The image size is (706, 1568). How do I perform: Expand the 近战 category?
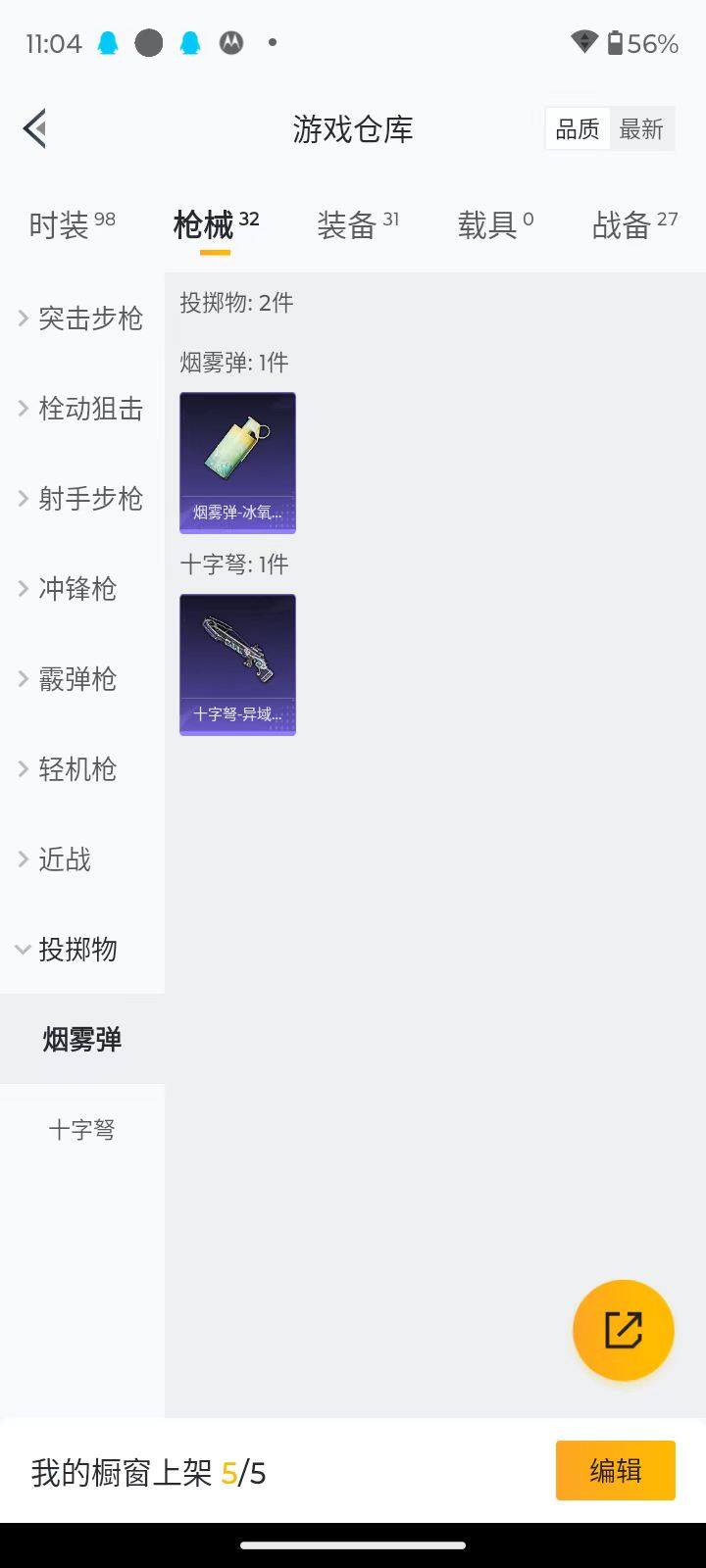[57, 858]
